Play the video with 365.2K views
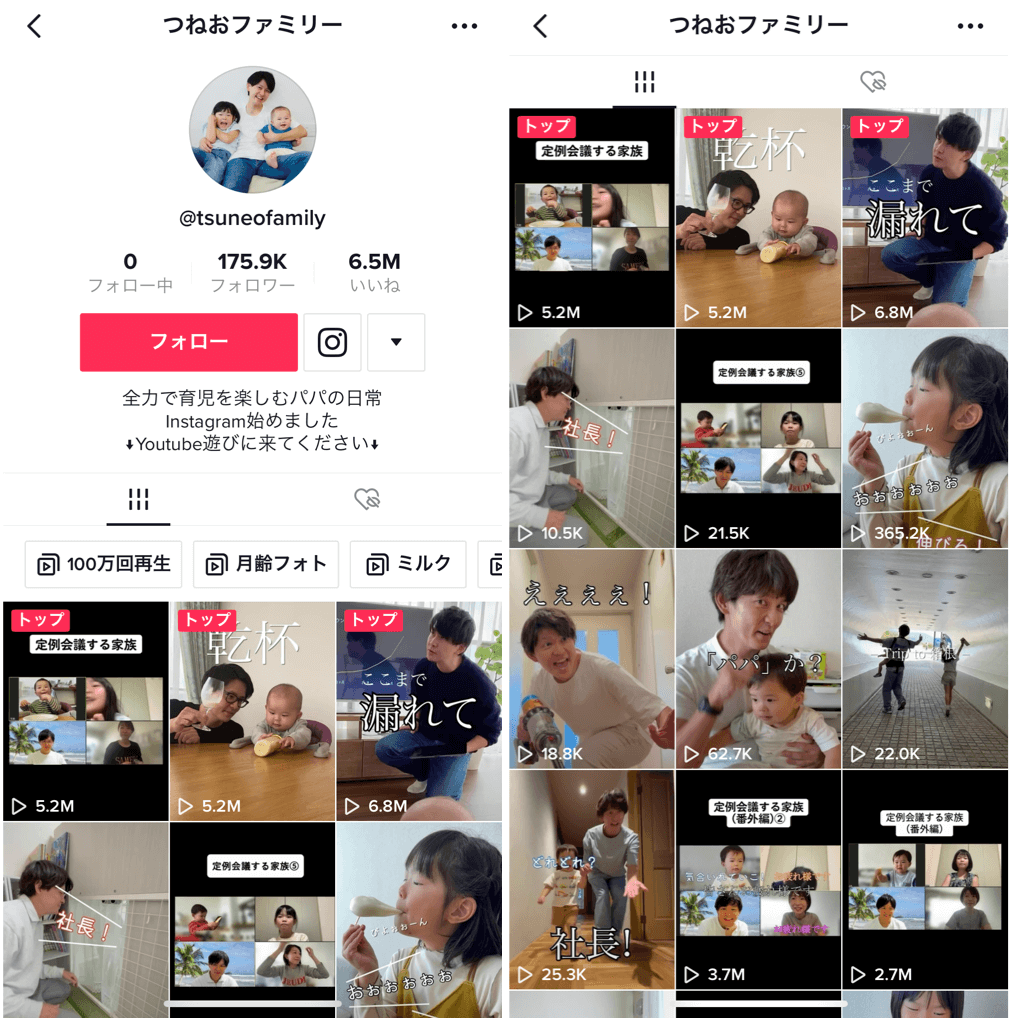The width and height of the screenshot is (1011, 1018). click(x=924, y=438)
